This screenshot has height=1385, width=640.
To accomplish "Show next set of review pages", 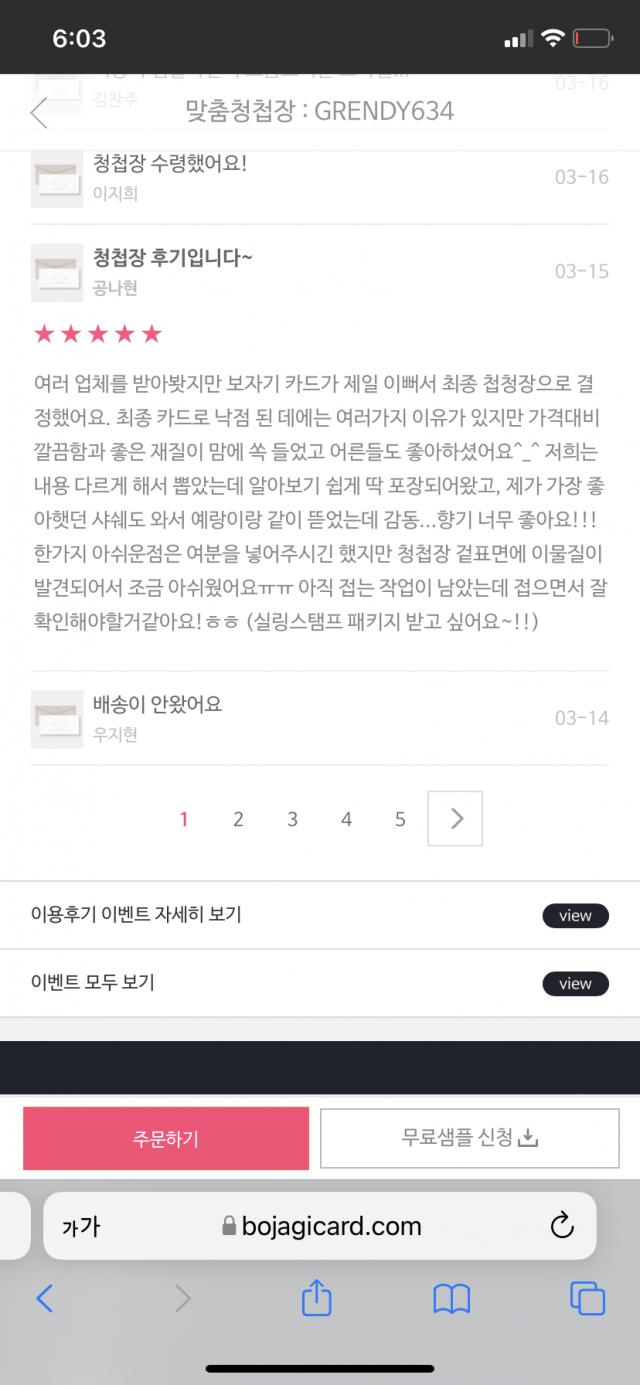I will (455, 819).
